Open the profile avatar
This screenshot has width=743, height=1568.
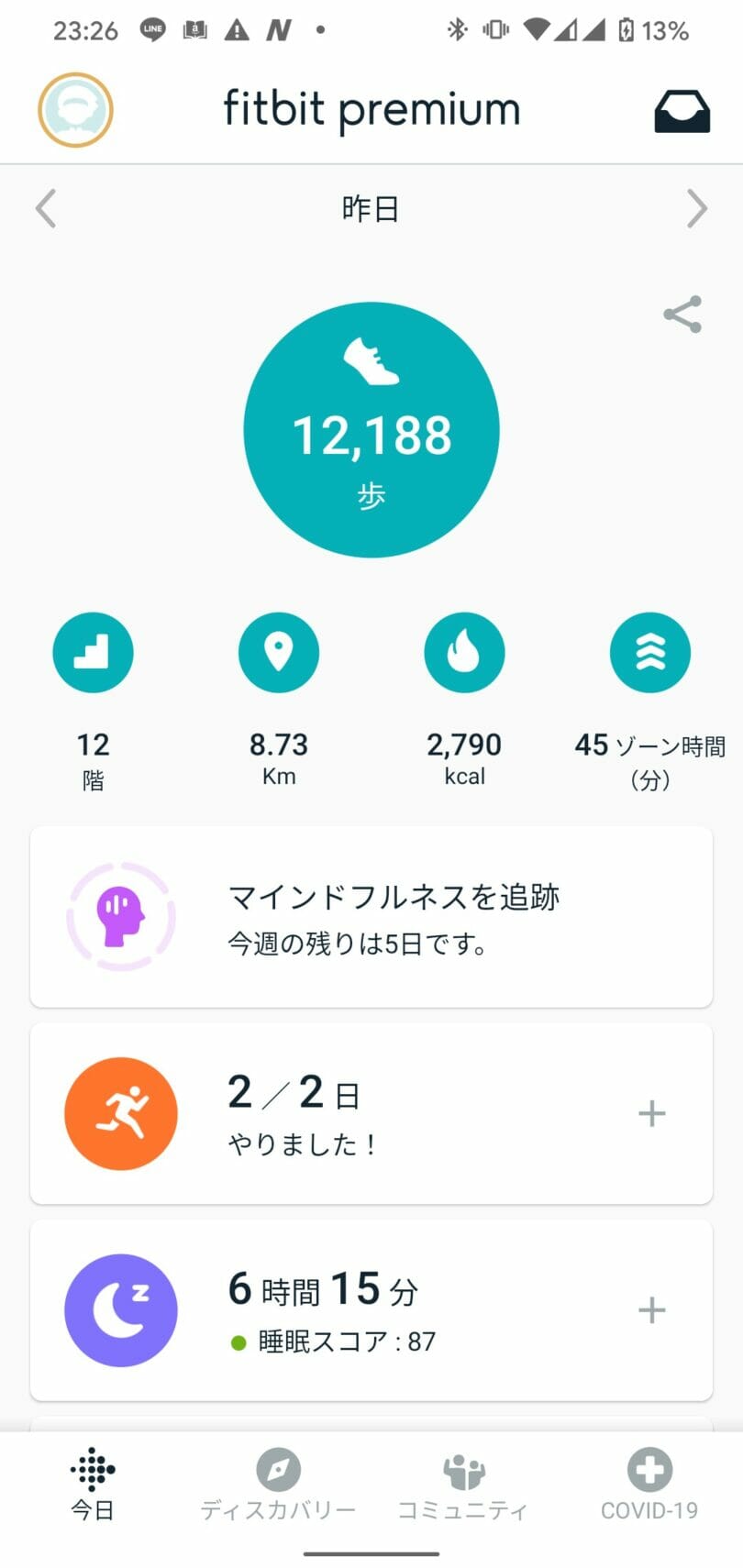click(x=75, y=110)
